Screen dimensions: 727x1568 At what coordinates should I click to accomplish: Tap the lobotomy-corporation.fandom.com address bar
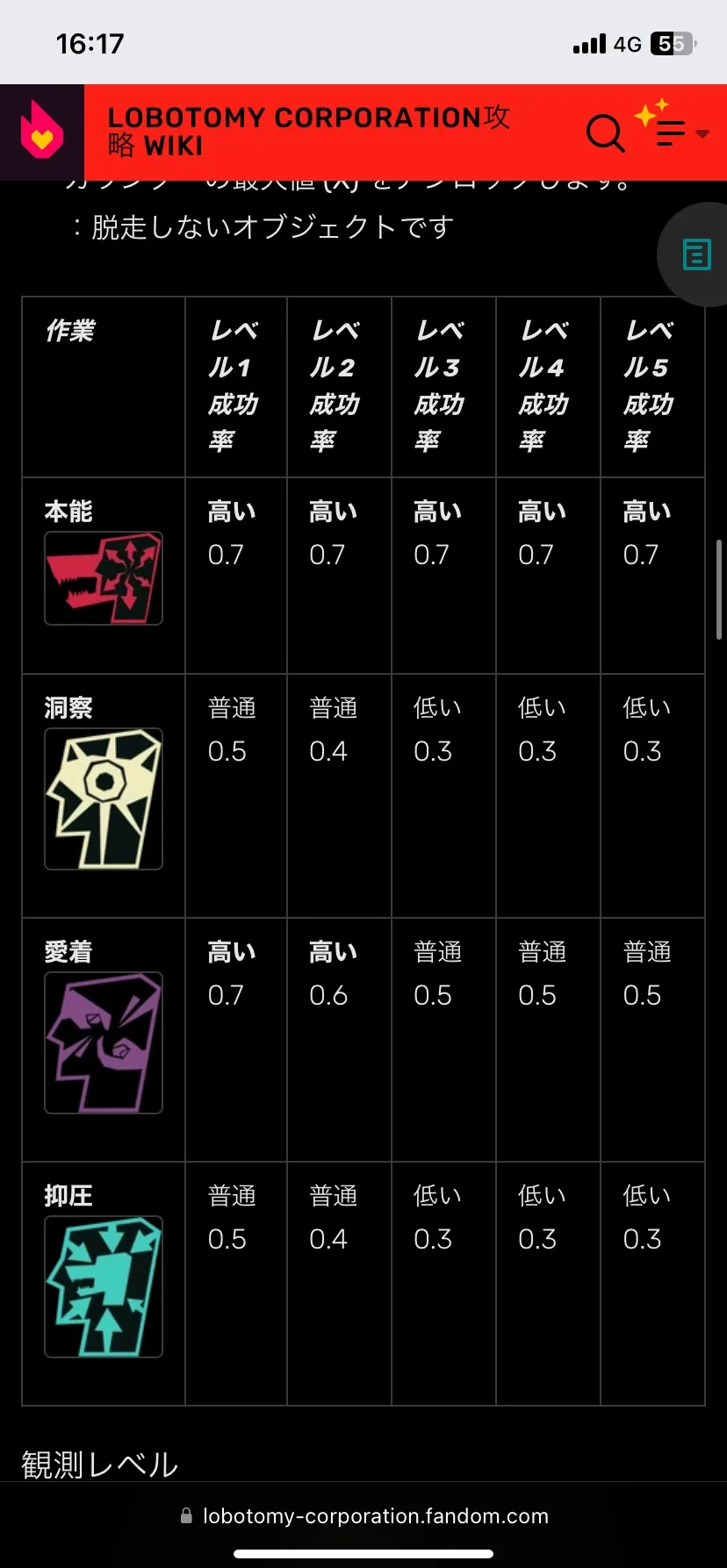(363, 1515)
